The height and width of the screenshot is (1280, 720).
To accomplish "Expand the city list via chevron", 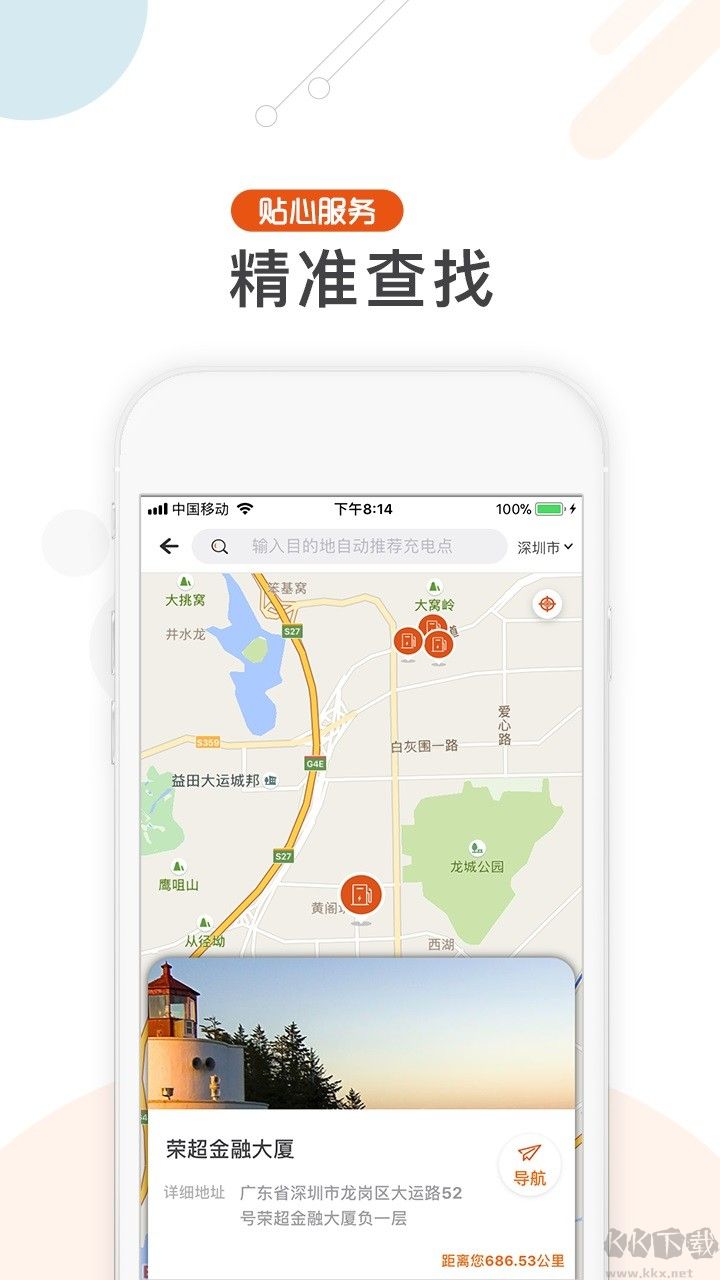I will tap(567, 546).
